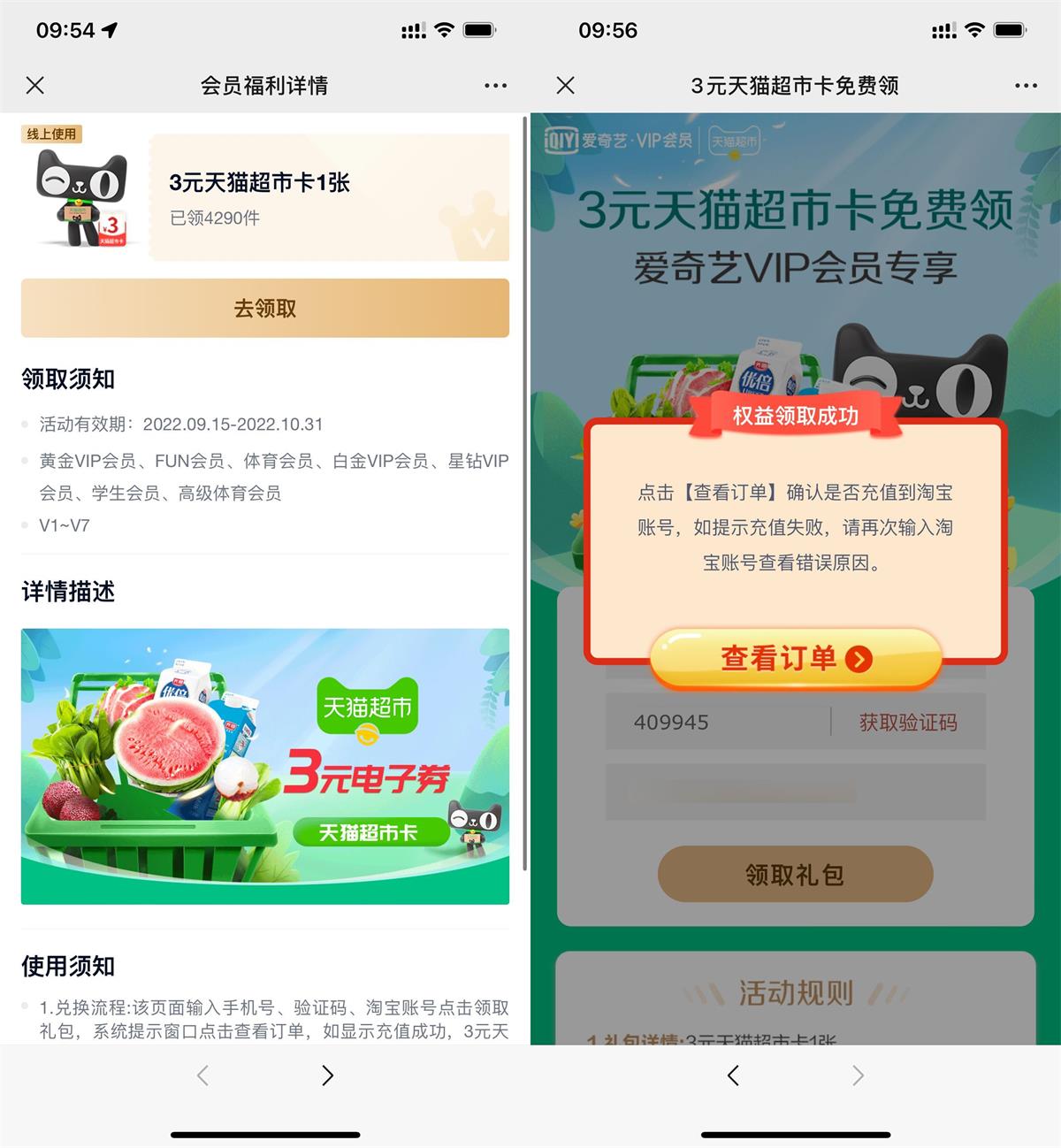
Task: Tap 查看订单 in the success dialog
Action: pos(796,659)
